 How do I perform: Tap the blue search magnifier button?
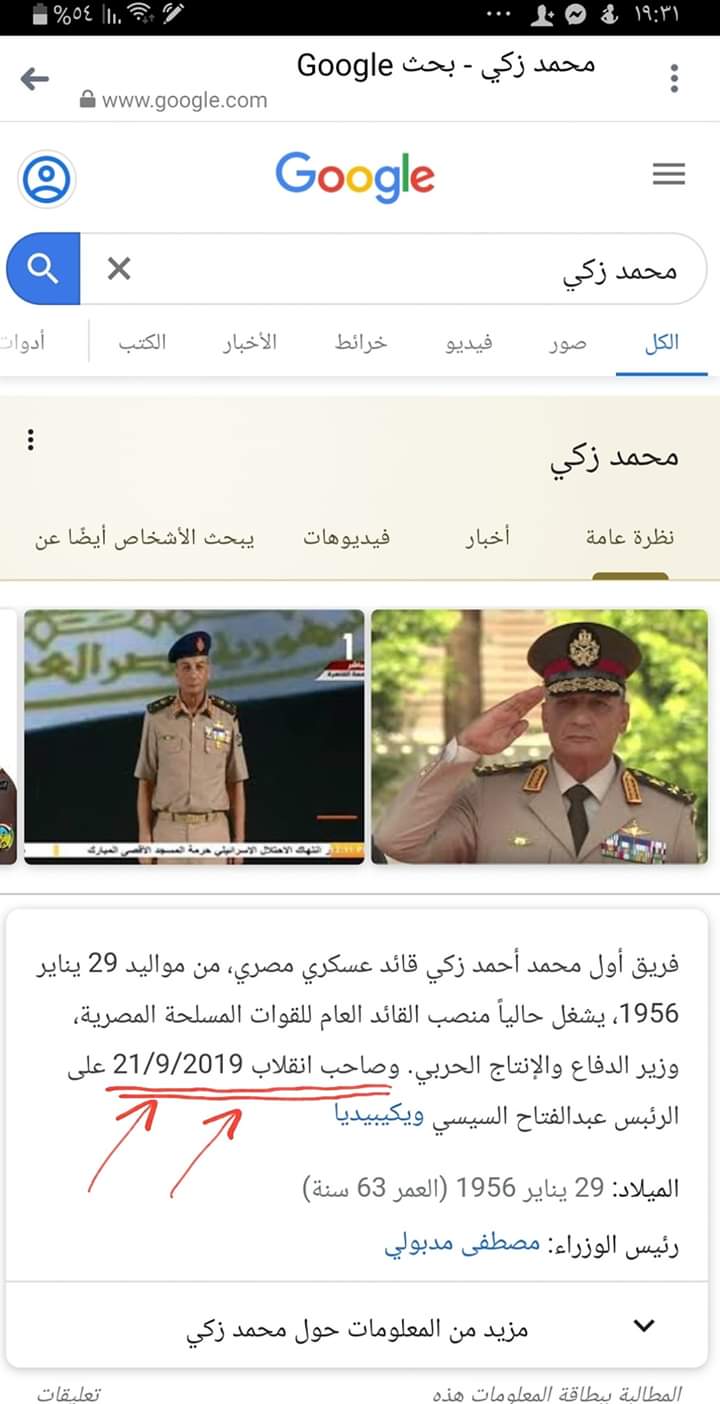41,268
